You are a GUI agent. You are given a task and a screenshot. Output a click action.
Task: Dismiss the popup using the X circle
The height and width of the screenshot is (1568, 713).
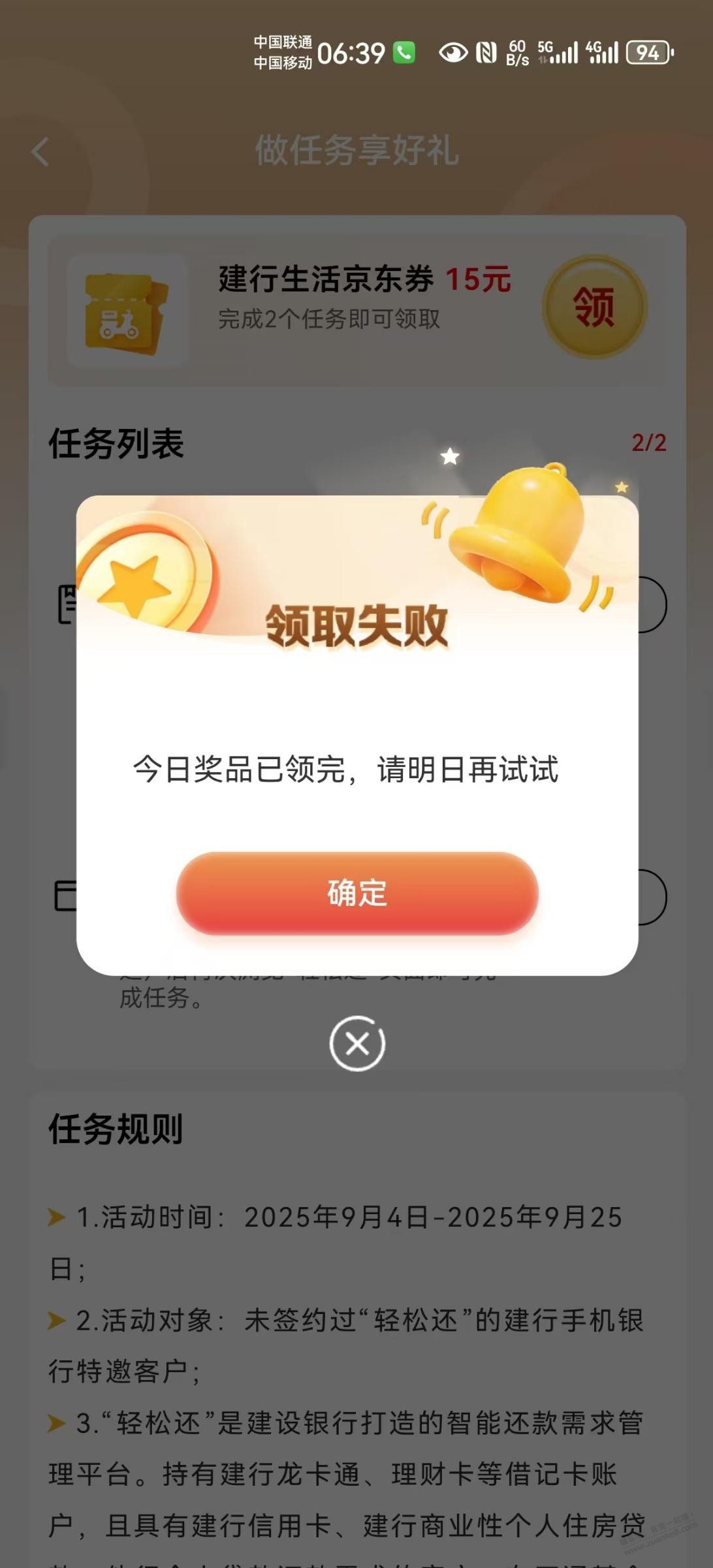coord(357,1043)
